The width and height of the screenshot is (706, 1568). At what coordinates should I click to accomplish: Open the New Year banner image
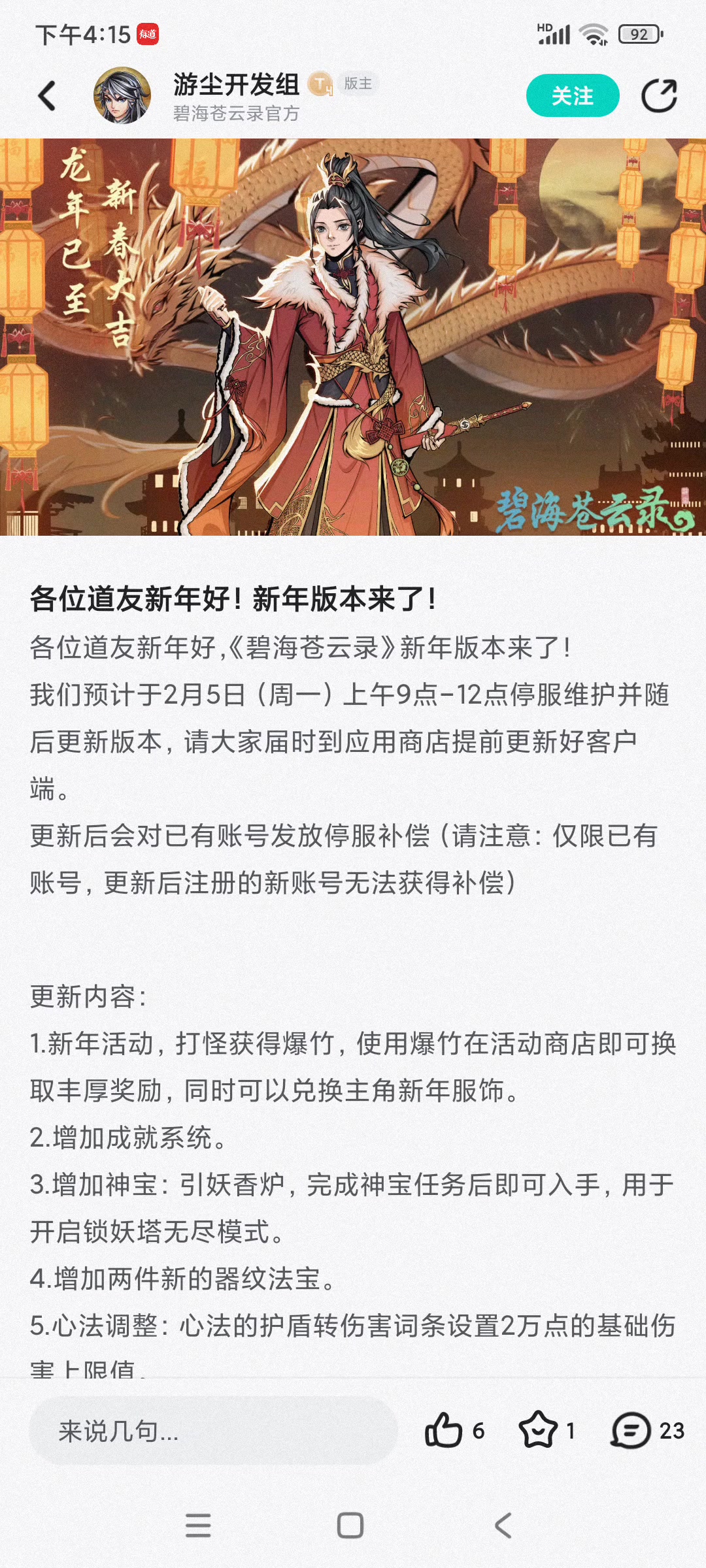[353, 337]
